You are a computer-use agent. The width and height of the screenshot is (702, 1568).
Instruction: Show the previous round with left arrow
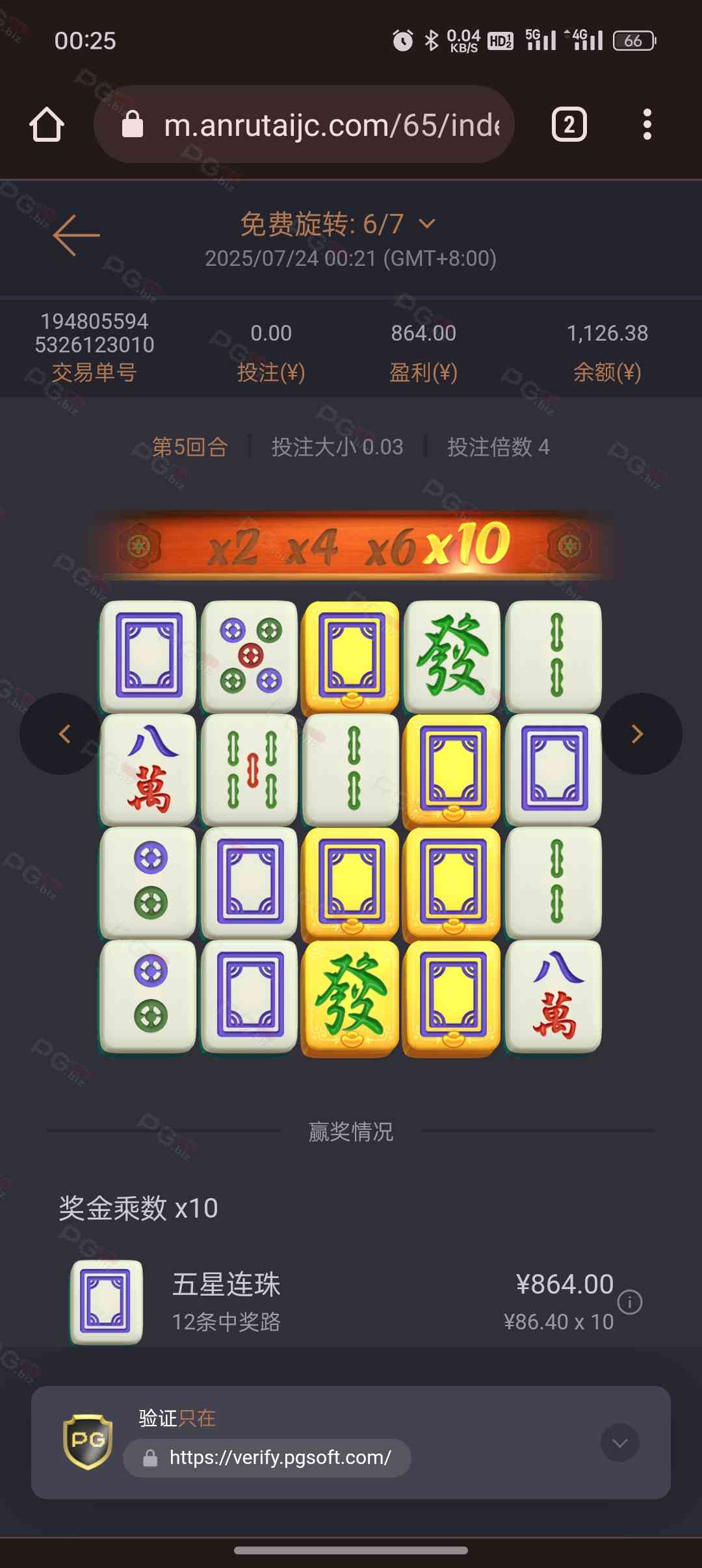click(63, 734)
